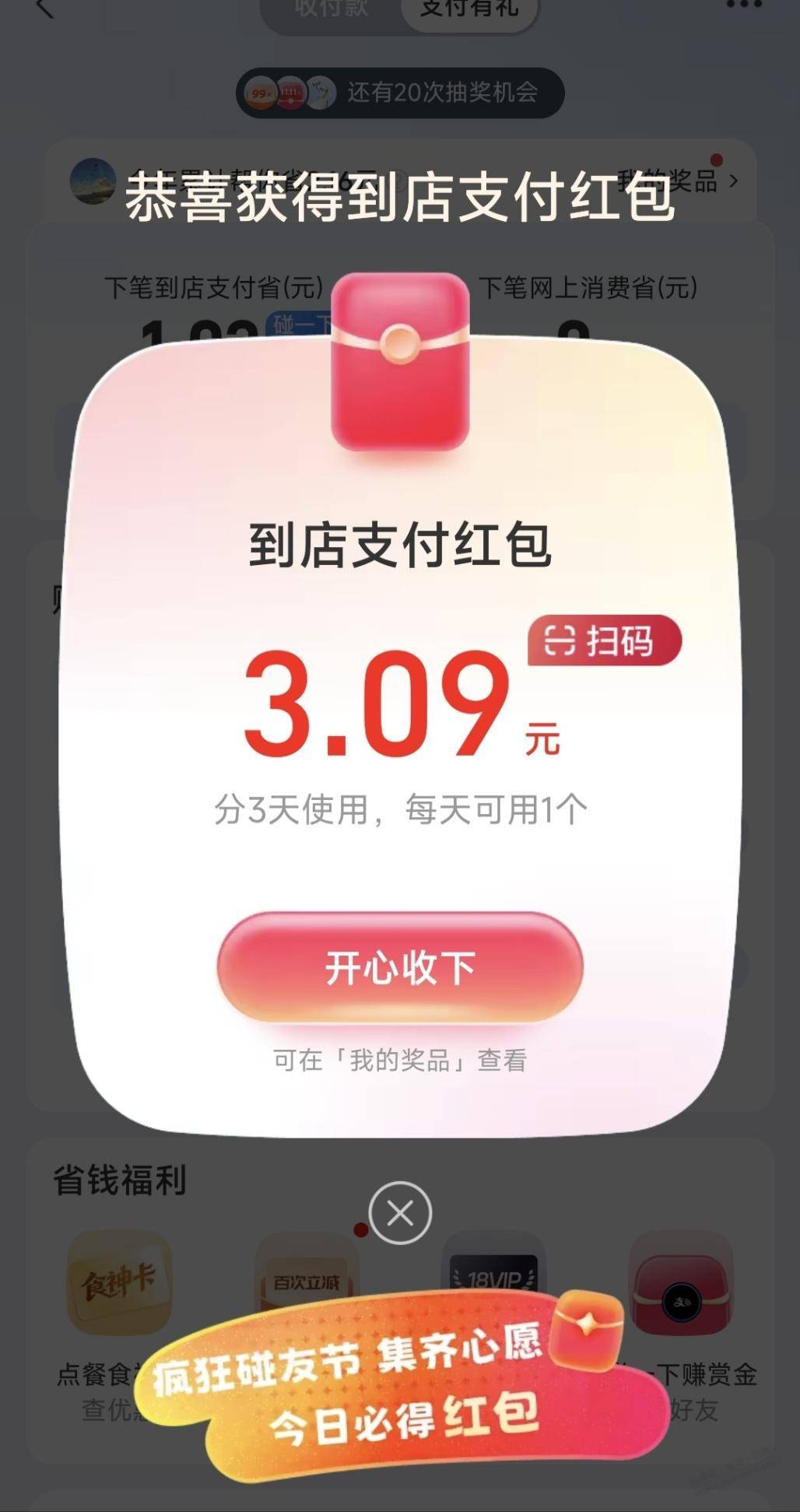Tap the 开心收下 button

tap(399, 967)
